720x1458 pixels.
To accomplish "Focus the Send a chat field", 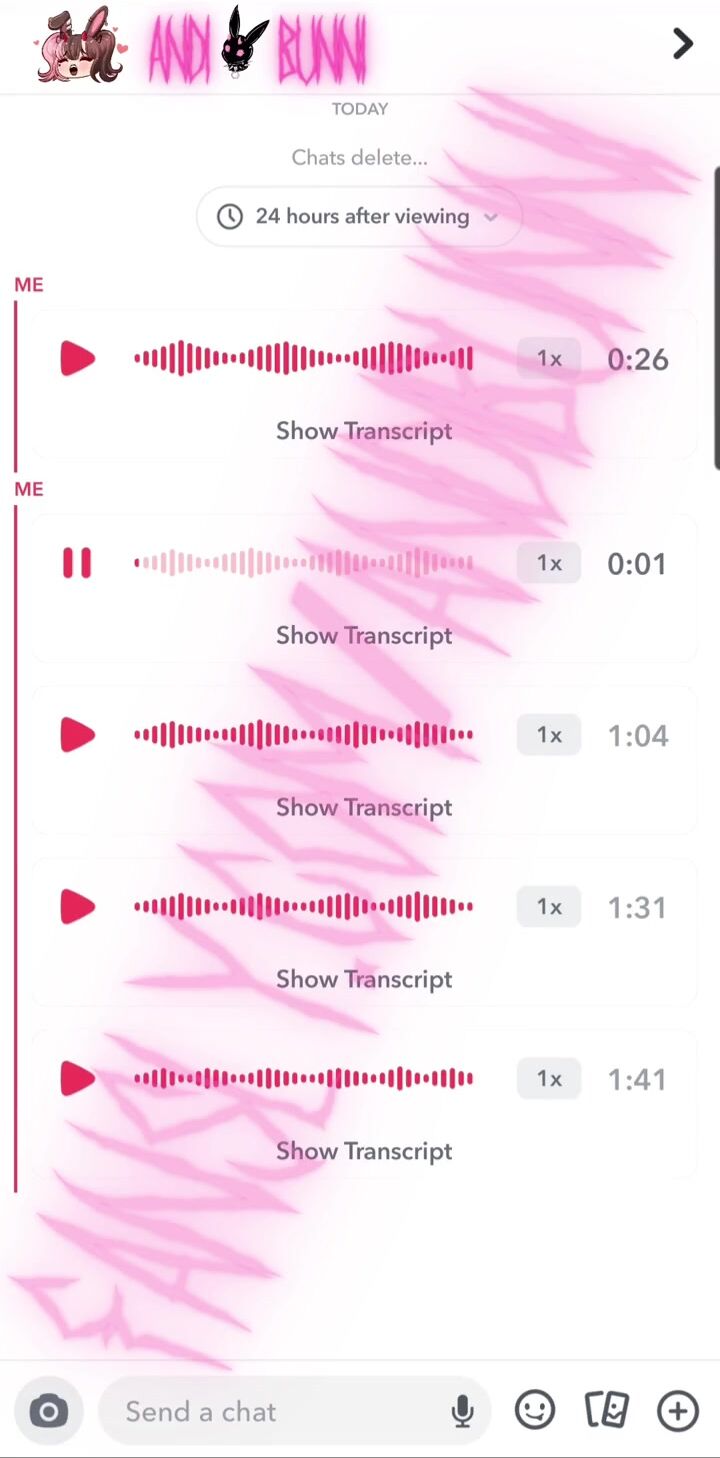I will [270, 1411].
